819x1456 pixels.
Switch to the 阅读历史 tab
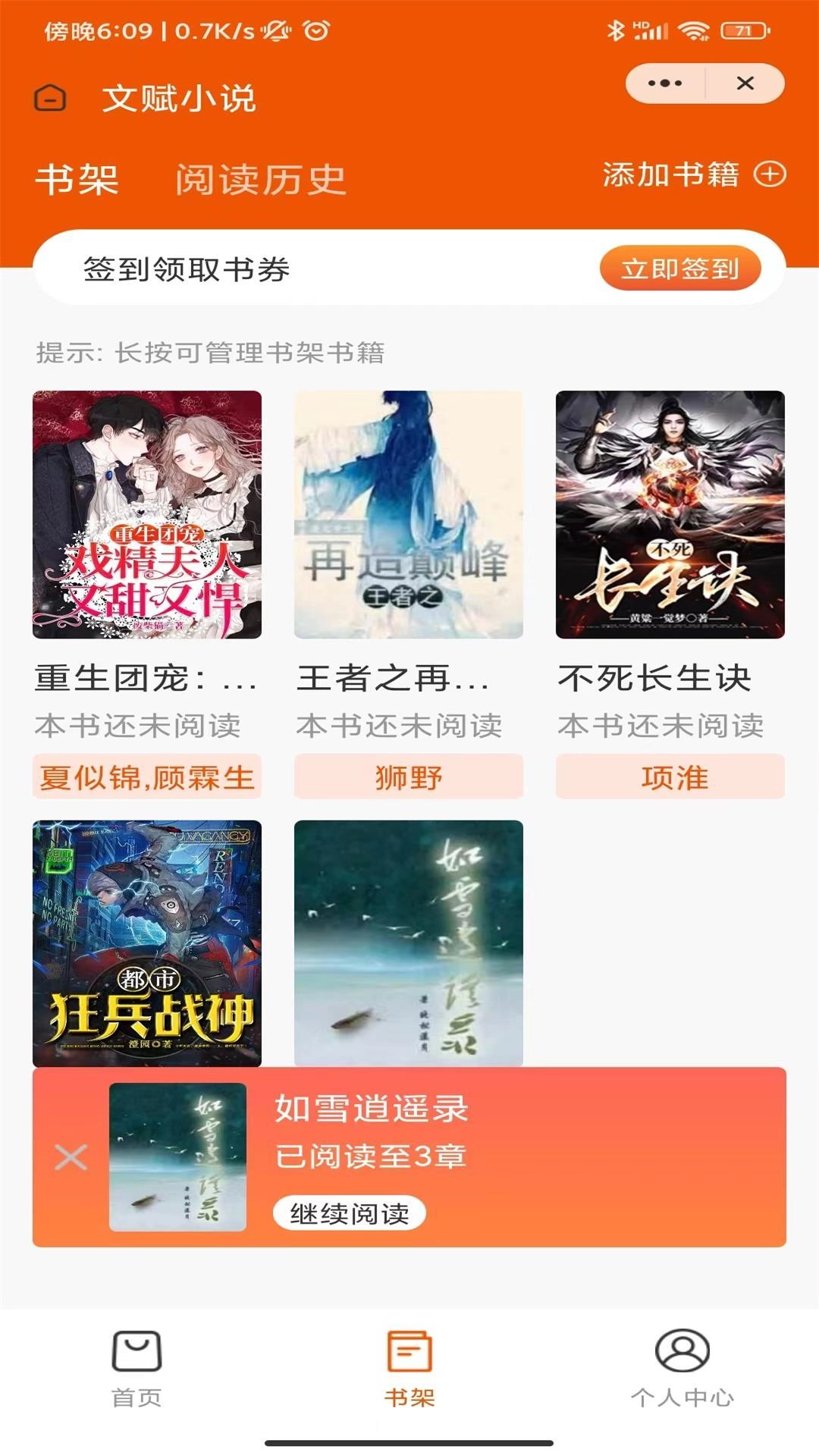[x=262, y=177]
